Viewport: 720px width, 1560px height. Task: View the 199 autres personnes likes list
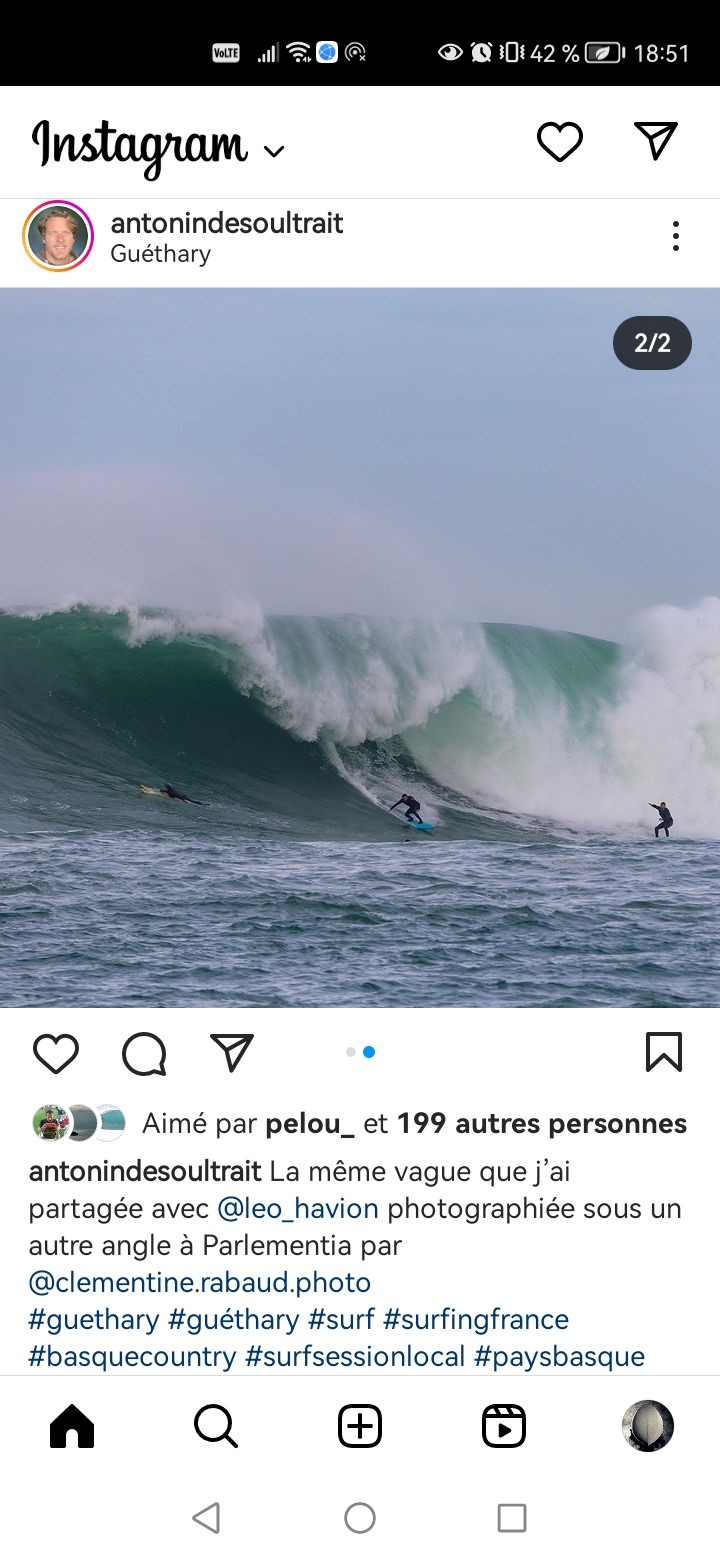(x=541, y=1124)
